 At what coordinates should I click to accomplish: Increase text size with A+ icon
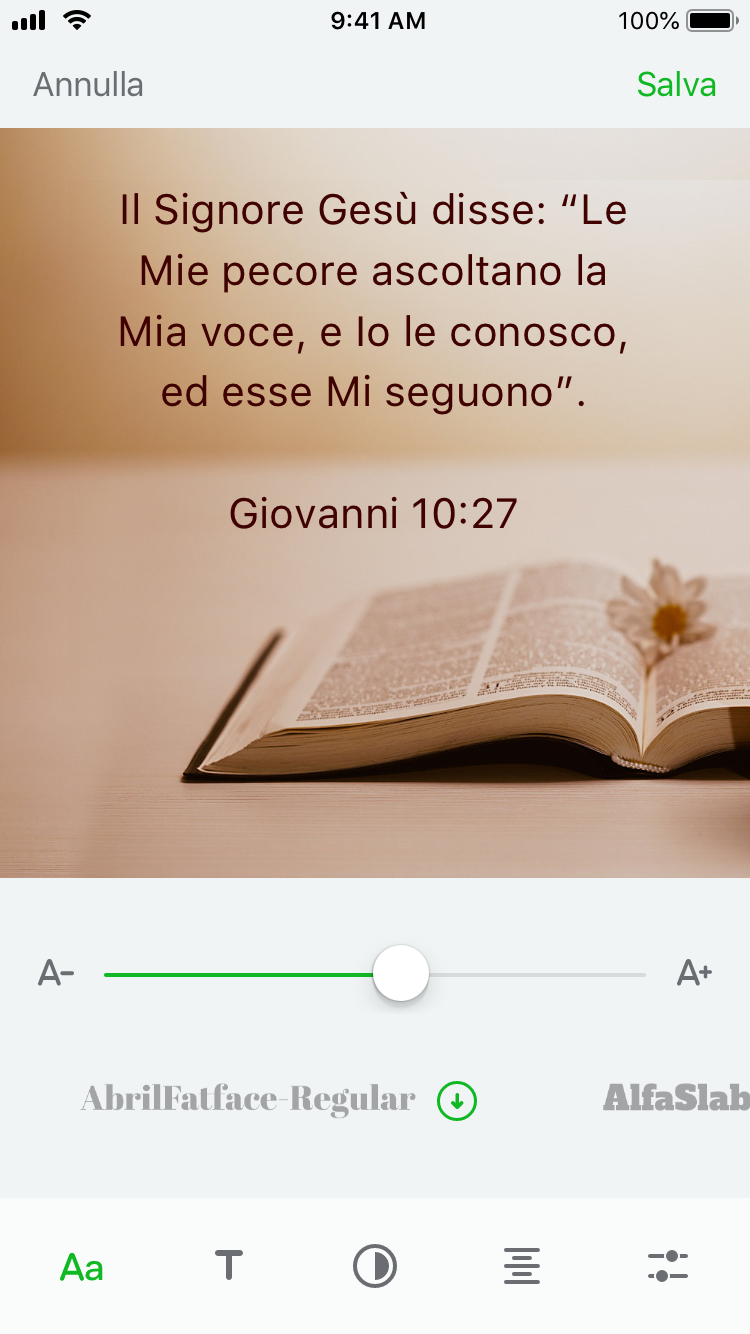pyautogui.click(x=694, y=973)
